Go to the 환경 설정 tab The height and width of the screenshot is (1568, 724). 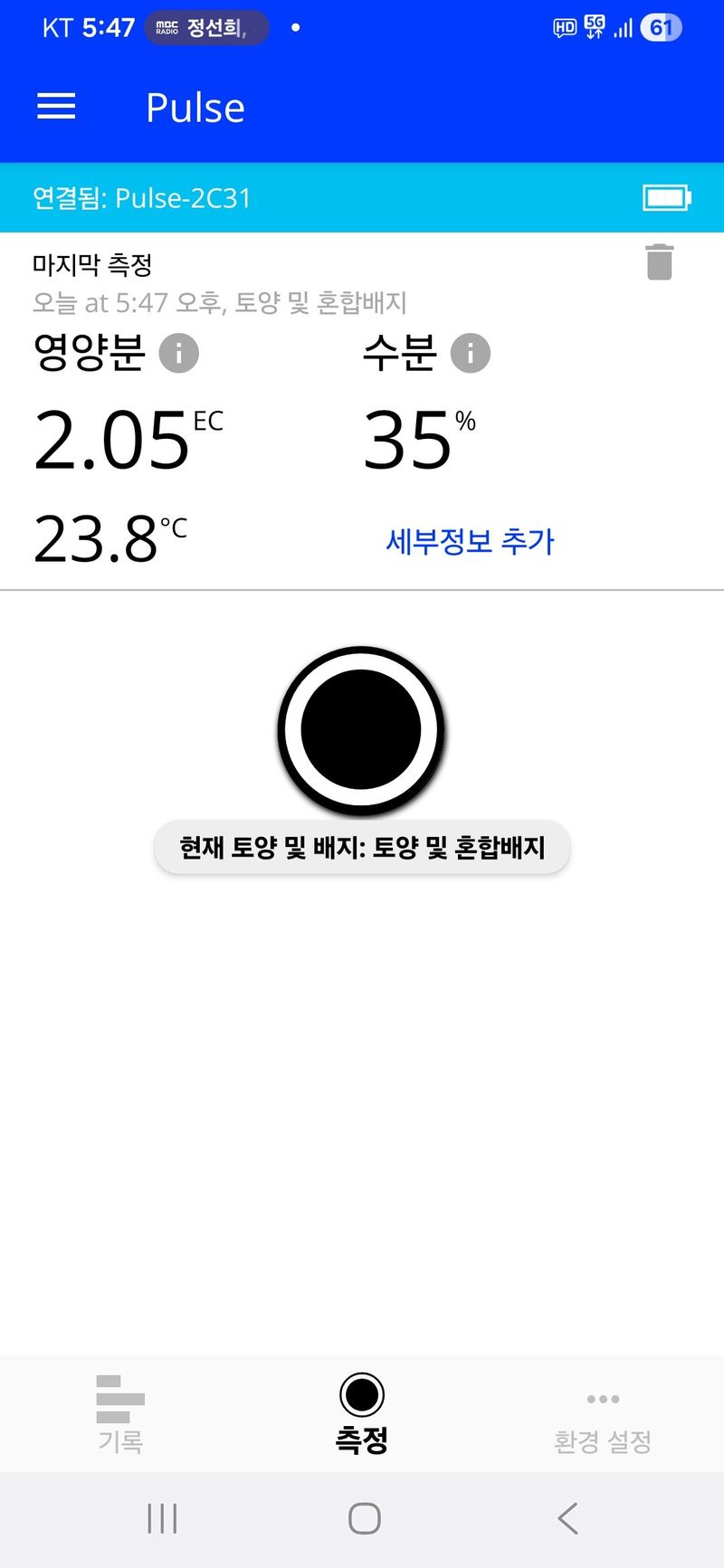click(x=603, y=1417)
